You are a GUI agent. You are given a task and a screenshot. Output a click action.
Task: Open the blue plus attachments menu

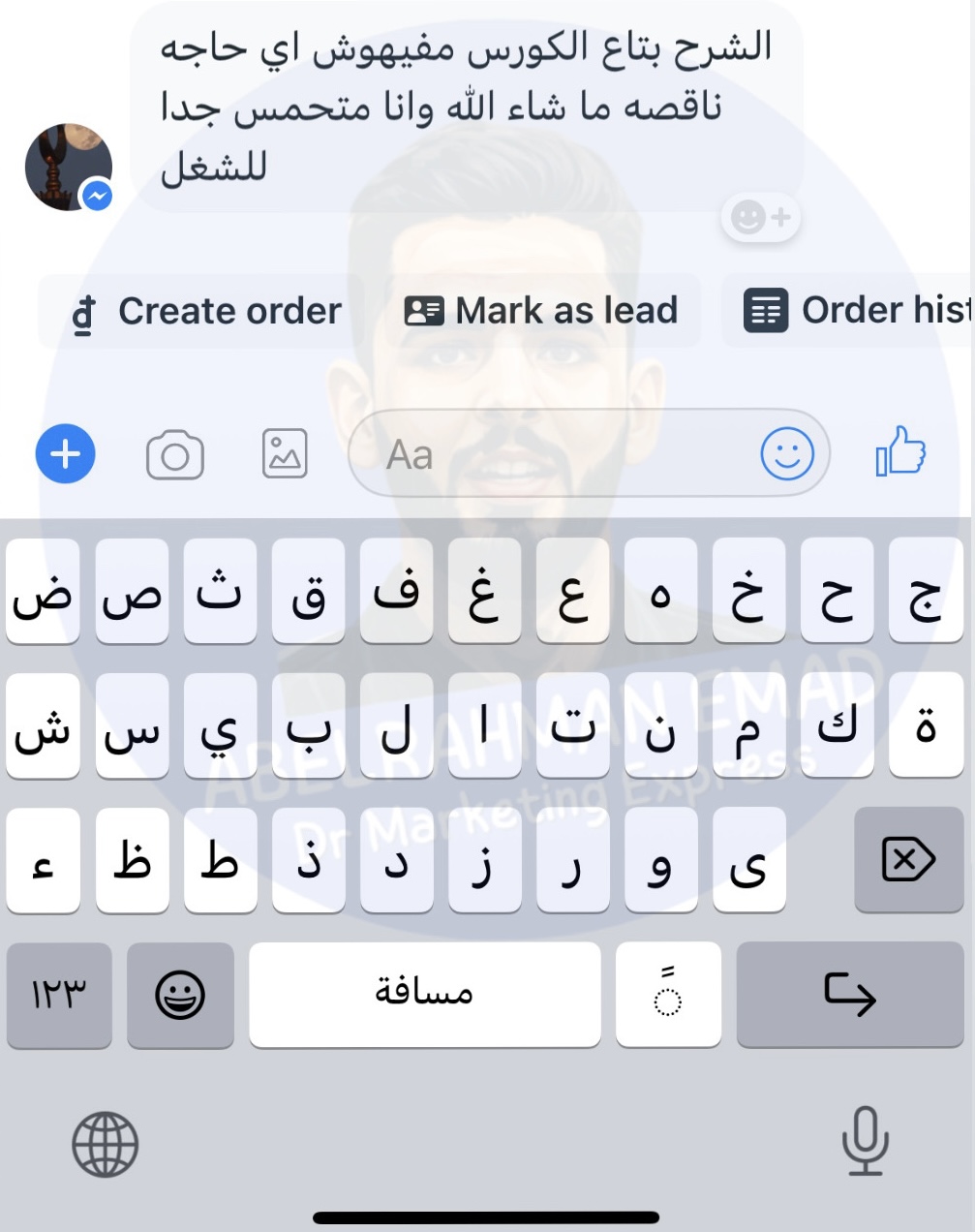click(66, 454)
